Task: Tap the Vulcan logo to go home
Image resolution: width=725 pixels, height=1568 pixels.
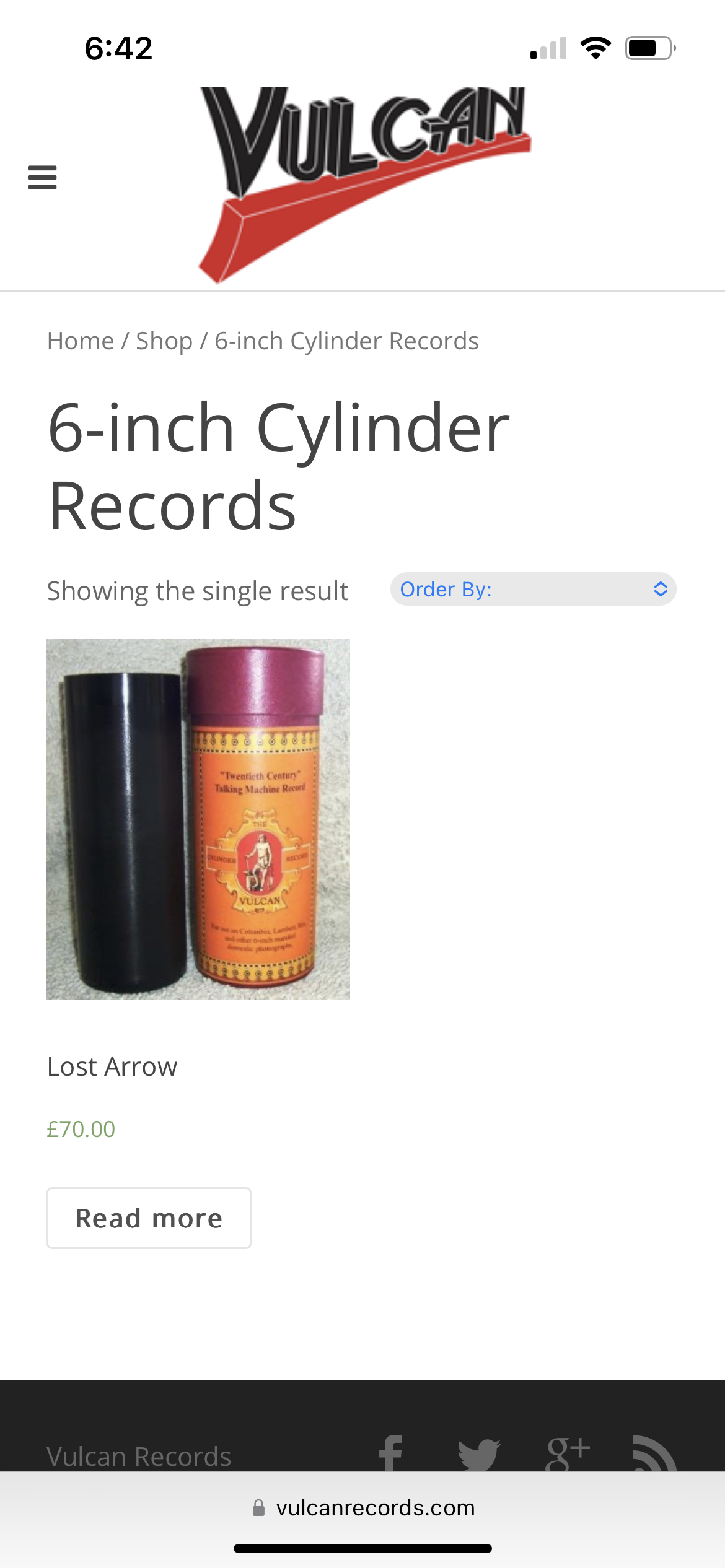Action: pos(366,185)
